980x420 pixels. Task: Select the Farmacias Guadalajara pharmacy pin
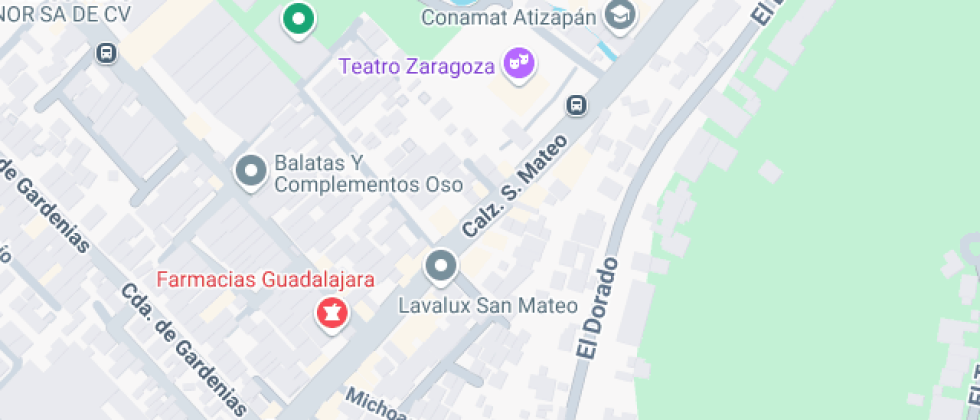332,314
